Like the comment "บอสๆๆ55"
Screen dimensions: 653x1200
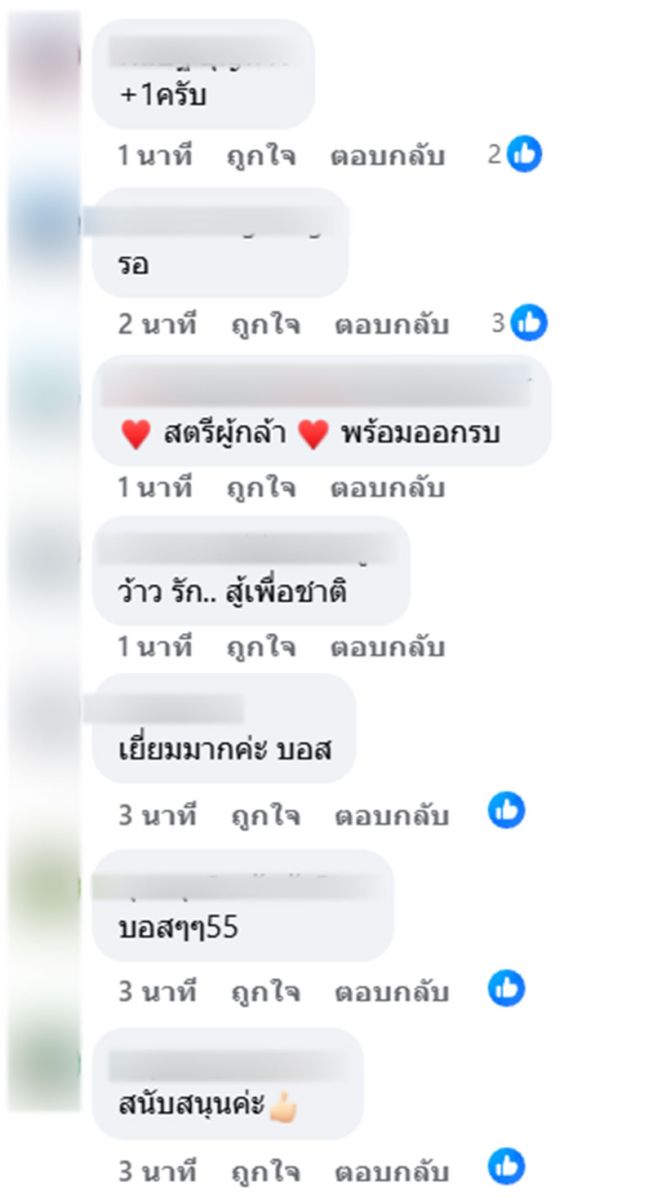pos(265,993)
